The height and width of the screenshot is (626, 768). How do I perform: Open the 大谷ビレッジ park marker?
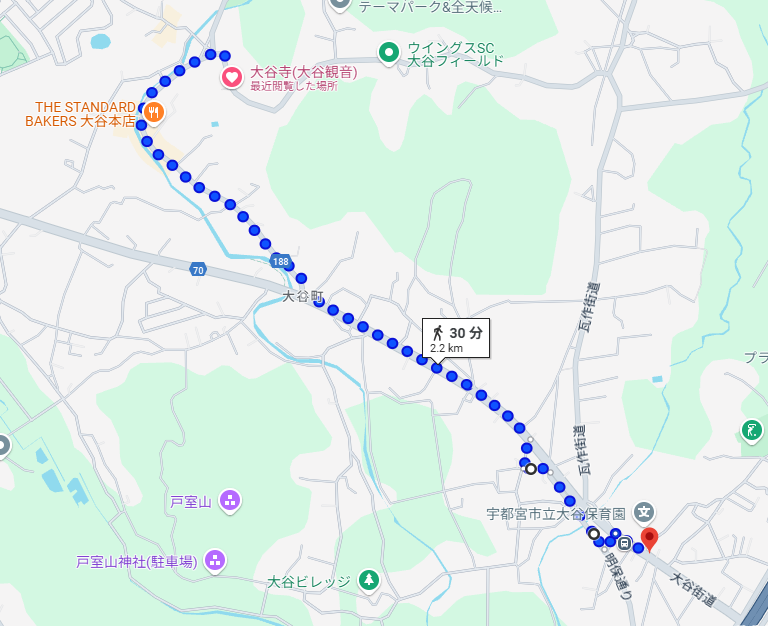(369, 580)
